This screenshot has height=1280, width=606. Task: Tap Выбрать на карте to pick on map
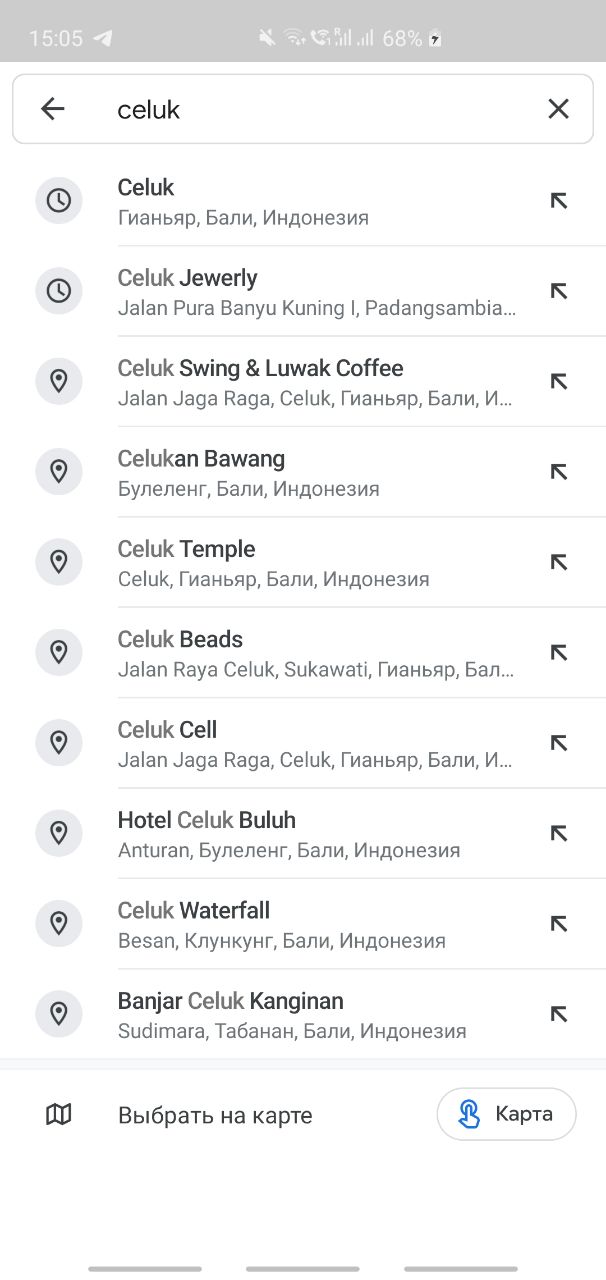215,1115
